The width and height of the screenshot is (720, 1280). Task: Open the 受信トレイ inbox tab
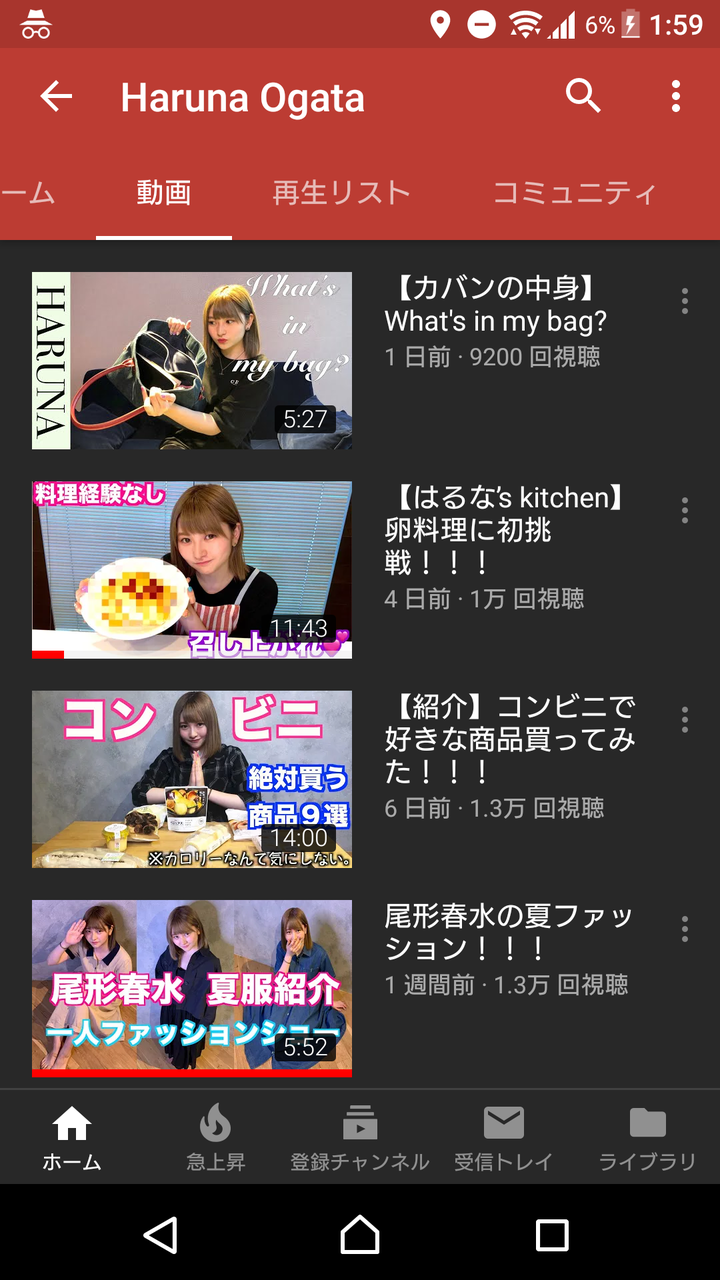point(503,1138)
